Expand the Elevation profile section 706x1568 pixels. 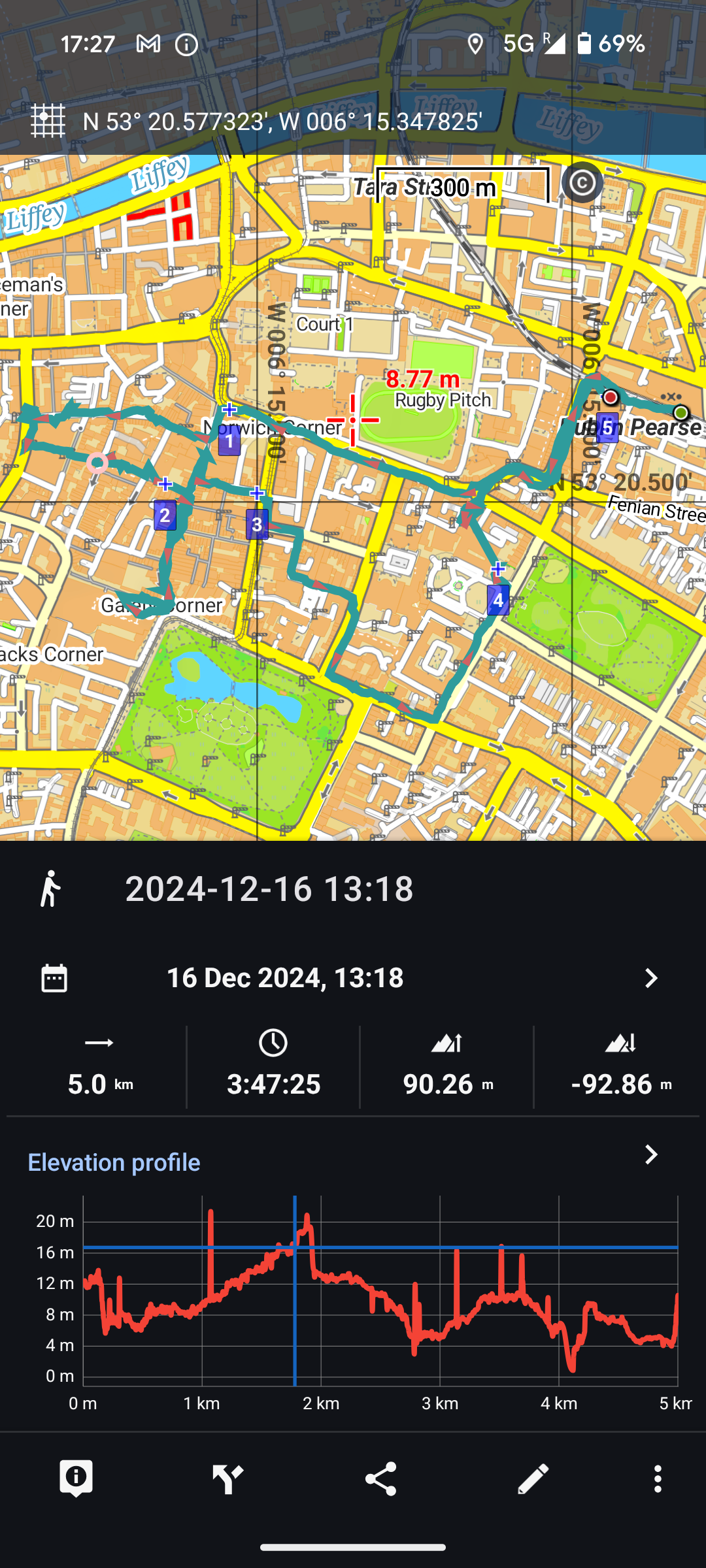coord(650,1155)
